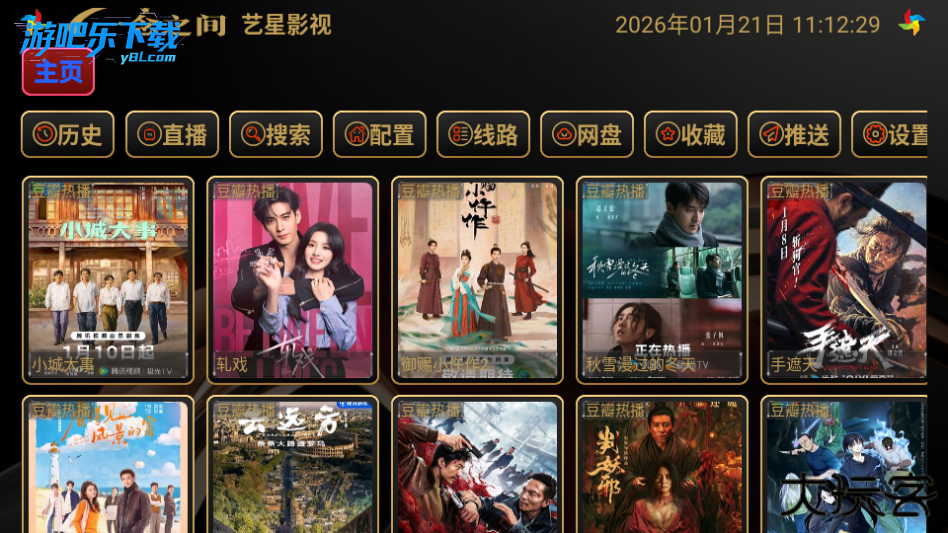Tap the 推送 push button
Image resolution: width=948 pixels, height=533 pixels.
coord(794,134)
